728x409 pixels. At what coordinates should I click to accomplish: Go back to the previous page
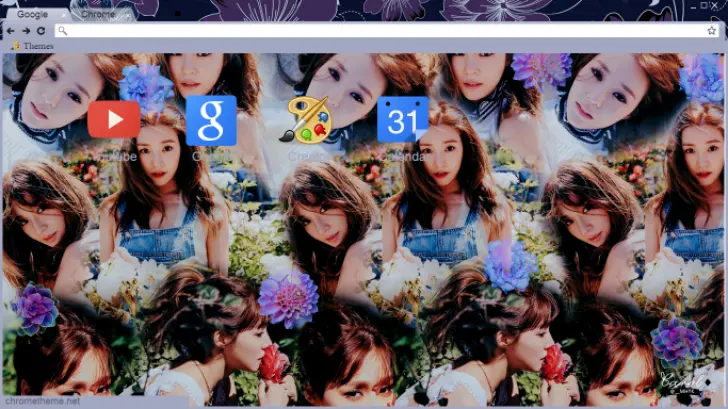[11, 31]
